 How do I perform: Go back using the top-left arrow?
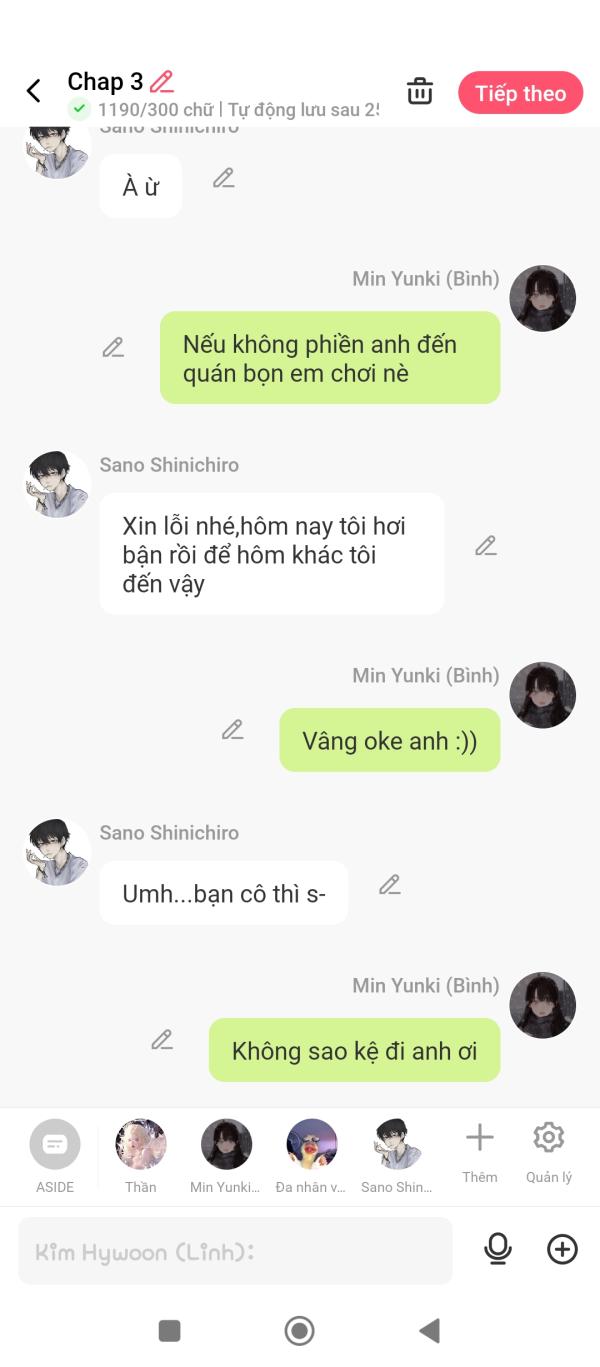33,92
